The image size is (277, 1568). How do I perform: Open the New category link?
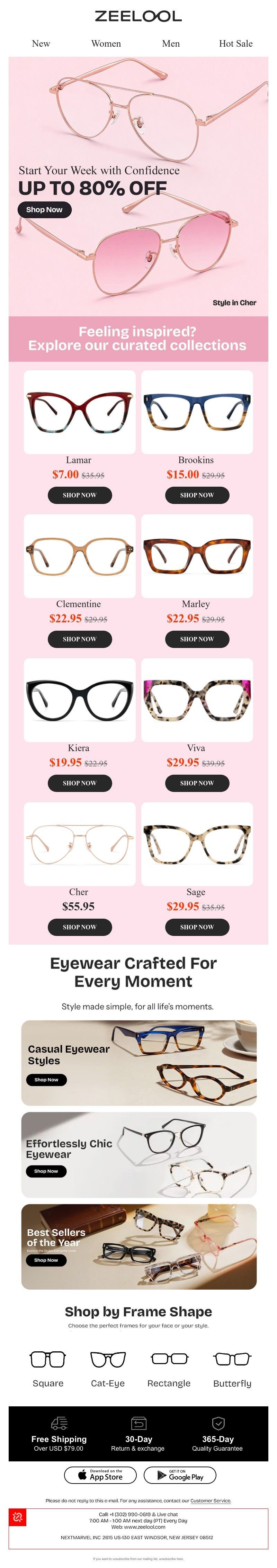(41, 43)
